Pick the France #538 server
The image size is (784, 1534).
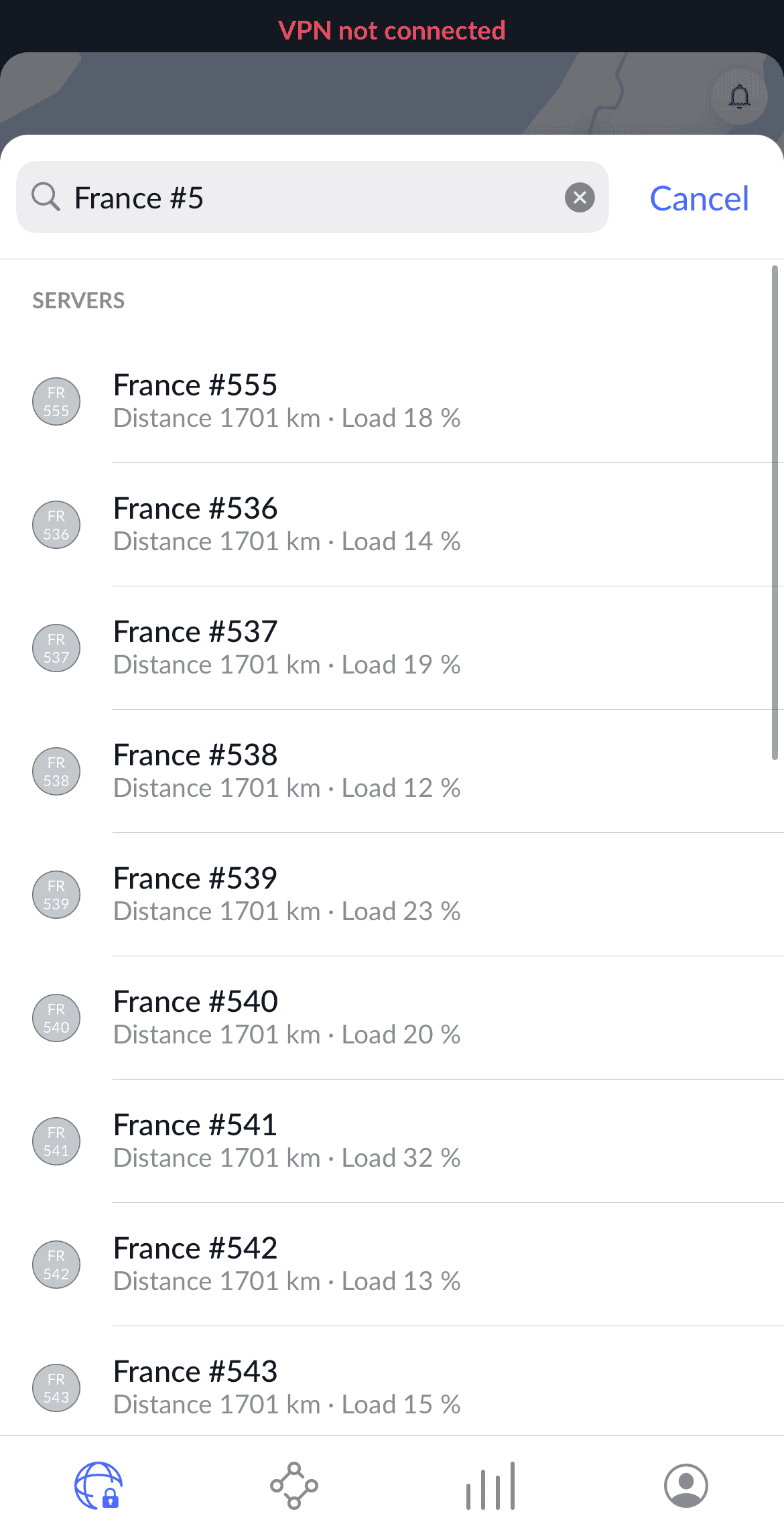[392, 771]
